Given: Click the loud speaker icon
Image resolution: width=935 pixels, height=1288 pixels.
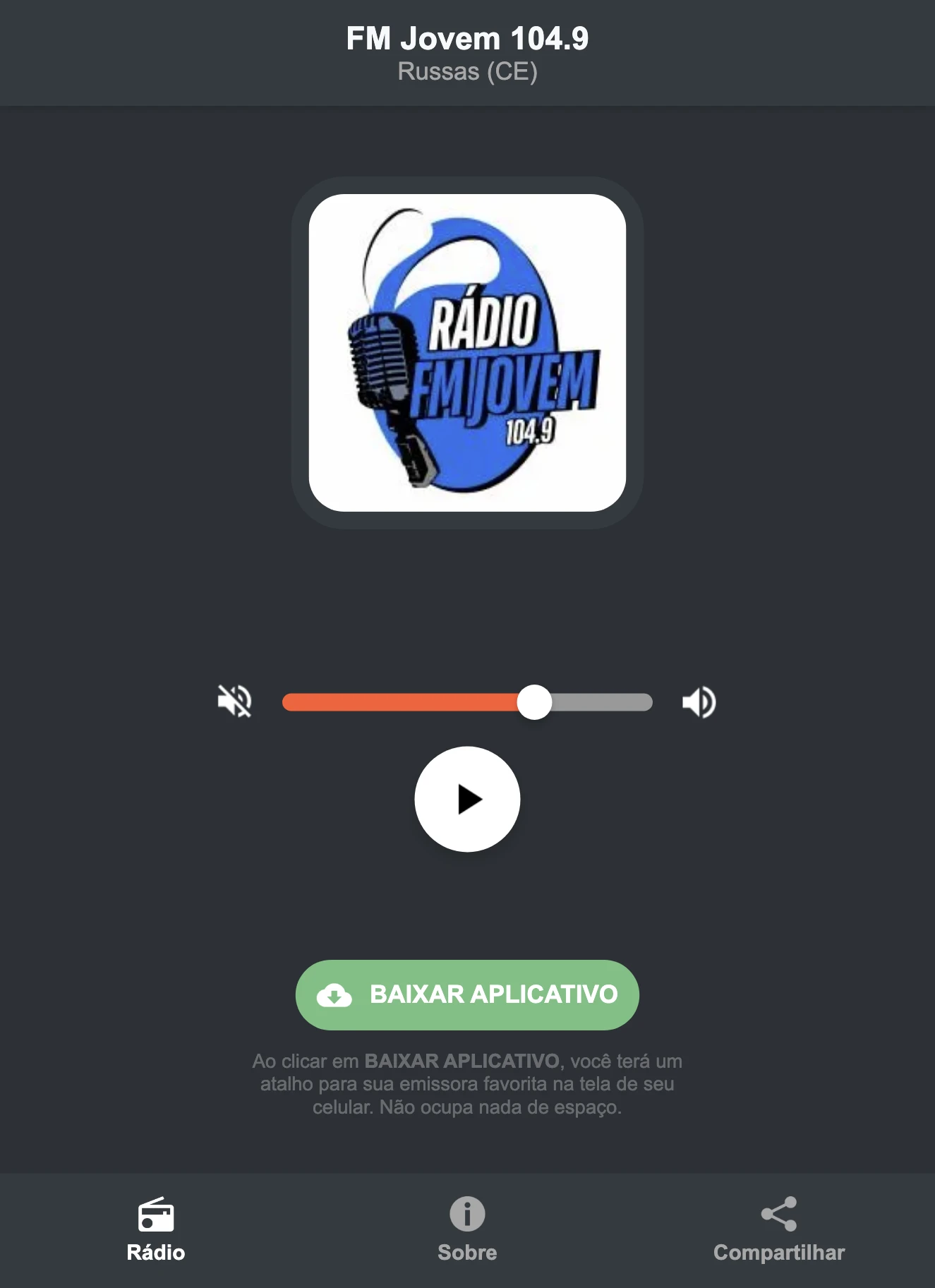Looking at the screenshot, I should pos(697,701).
